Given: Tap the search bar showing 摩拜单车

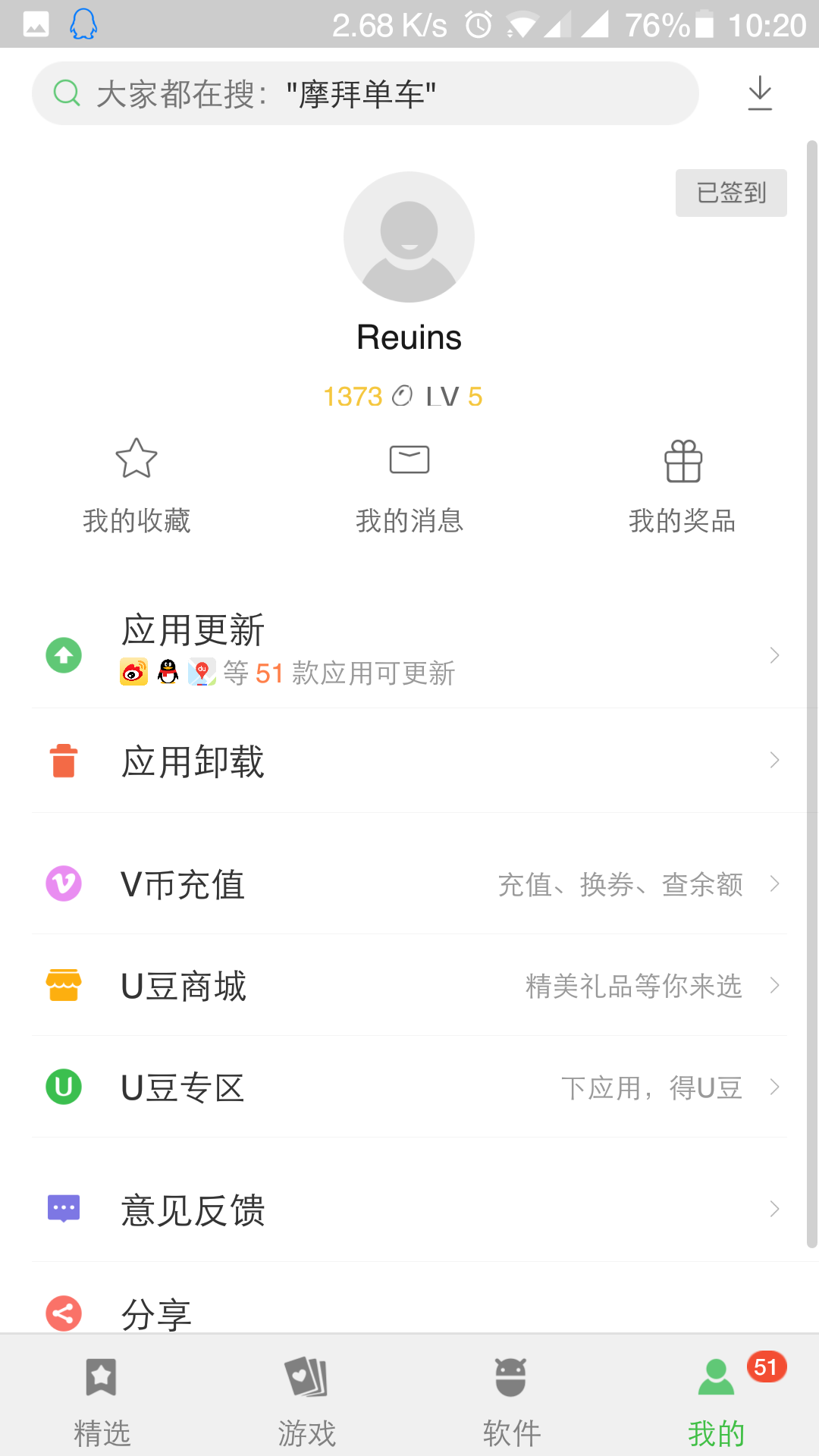Looking at the screenshot, I should [x=364, y=93].
